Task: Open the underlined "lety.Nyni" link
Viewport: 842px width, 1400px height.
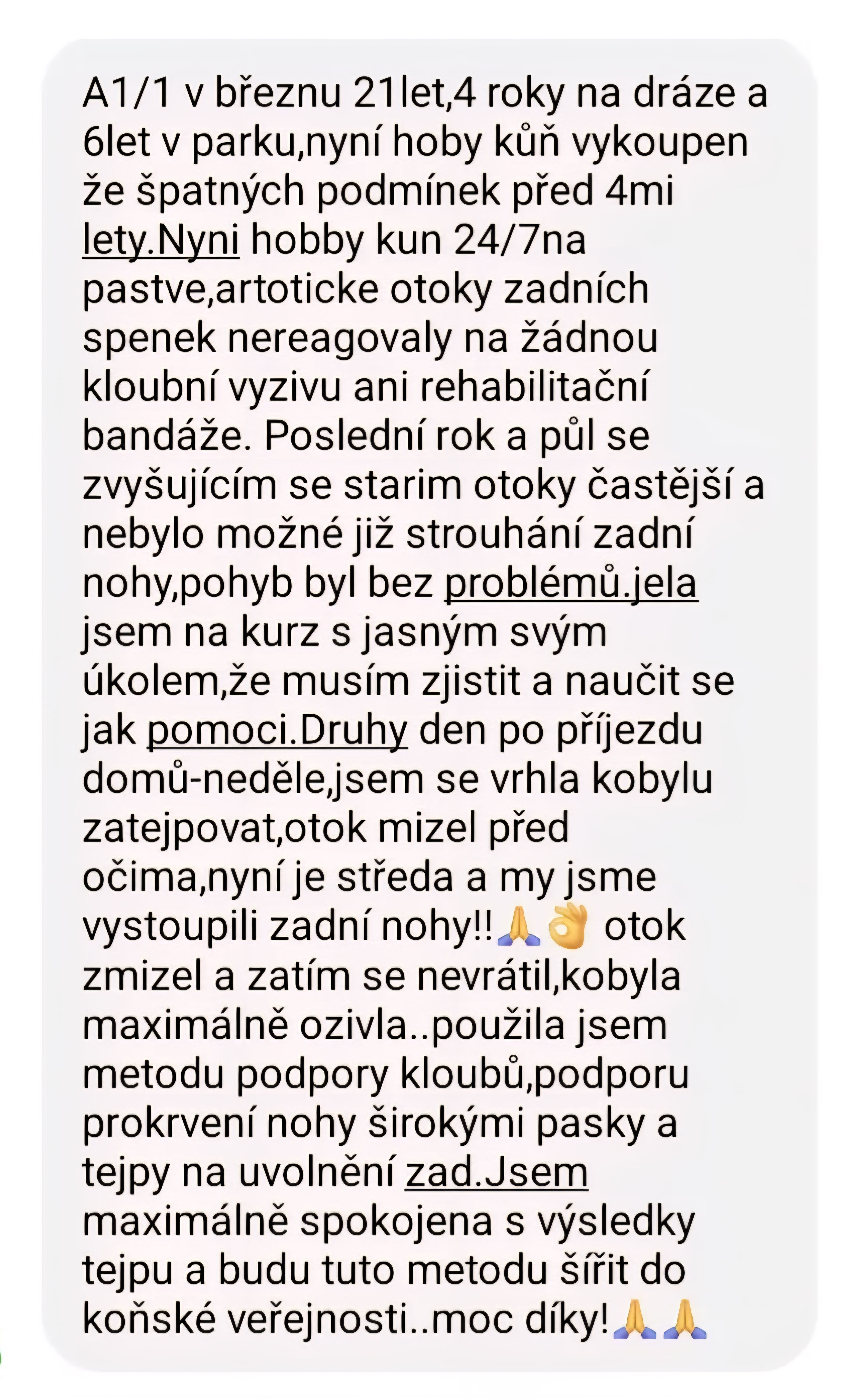Action: [161, 240]
